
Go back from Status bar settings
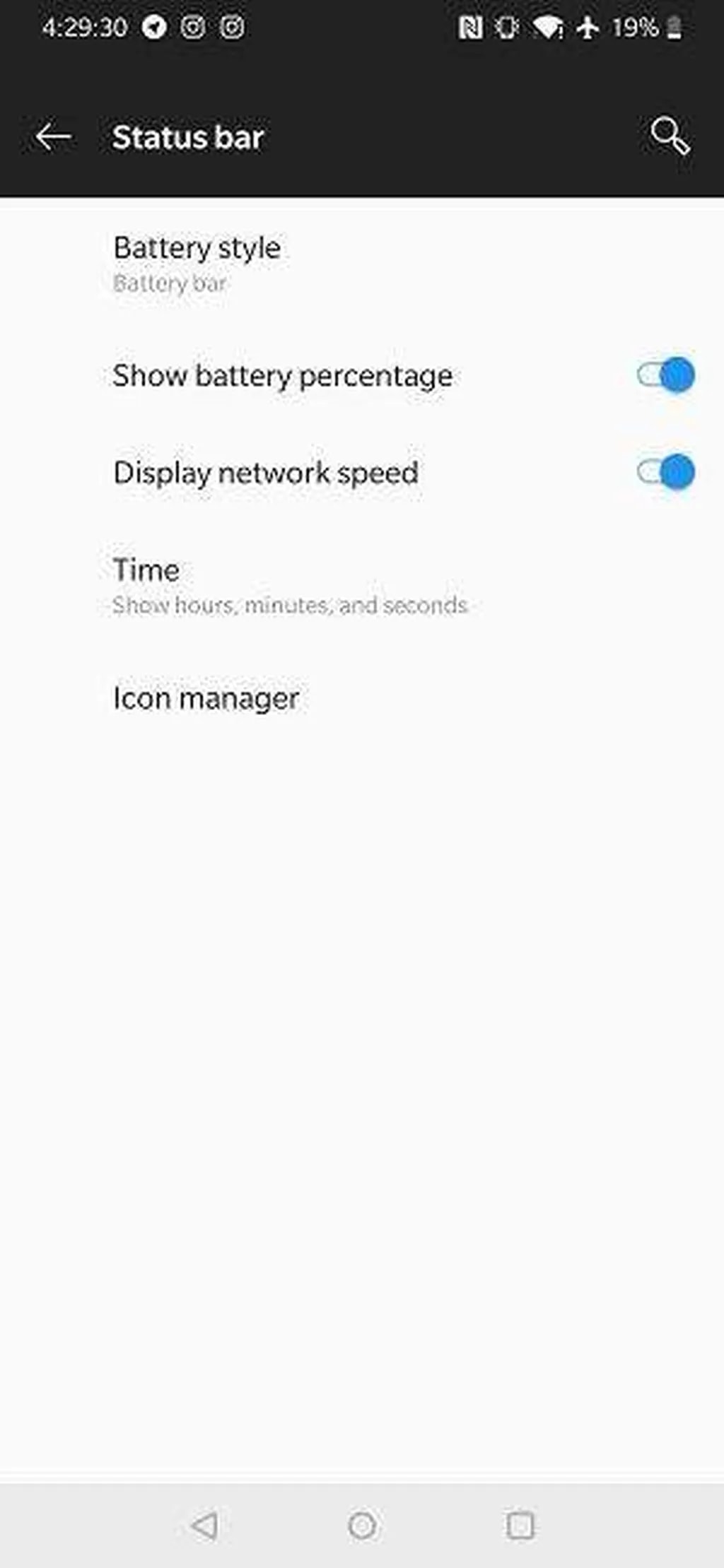(x=54, y=136)
